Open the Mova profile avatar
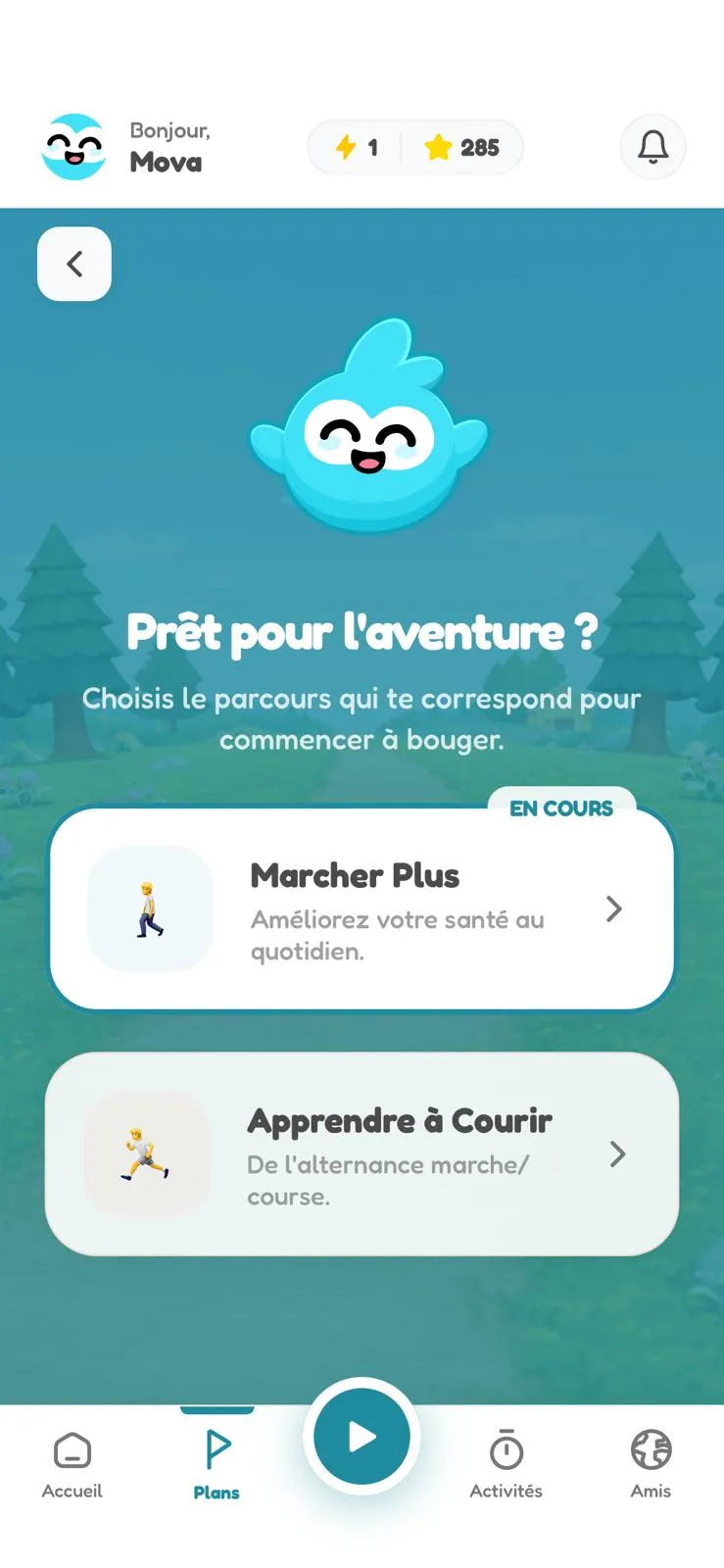The width and height of the screenshot is (724, 1568). click(x=74, y=147)
